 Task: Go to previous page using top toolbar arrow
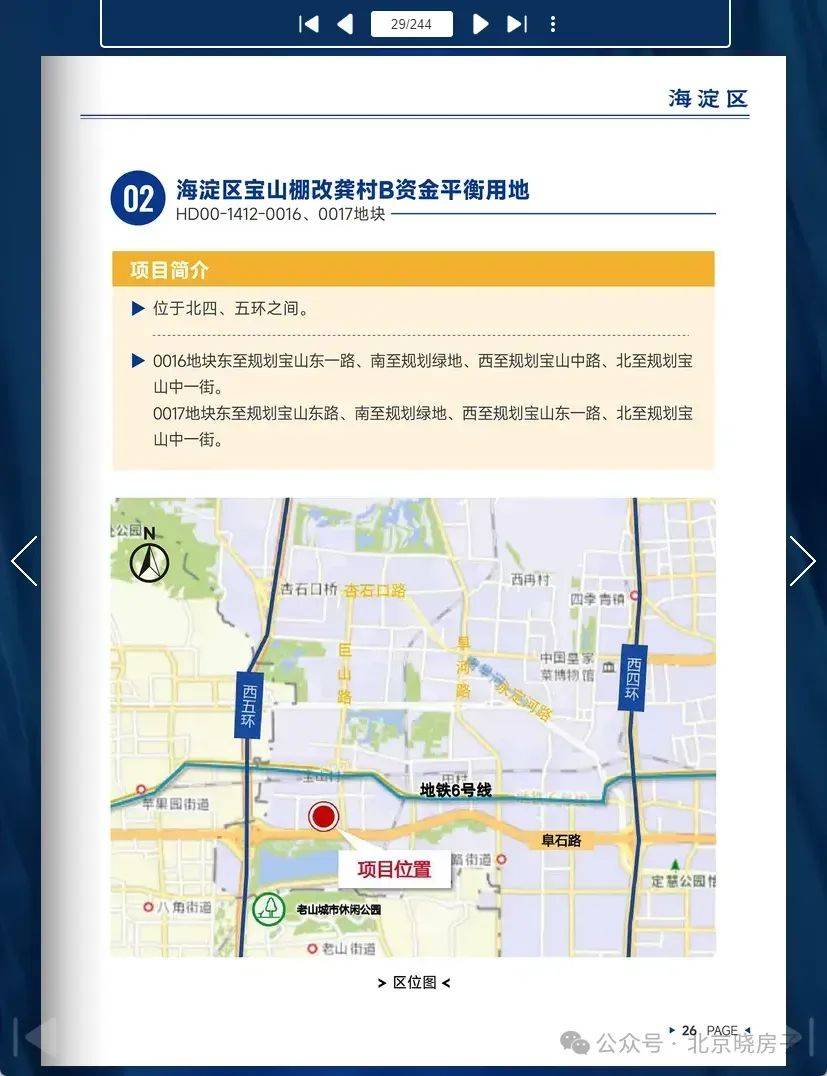coord(345,24)
